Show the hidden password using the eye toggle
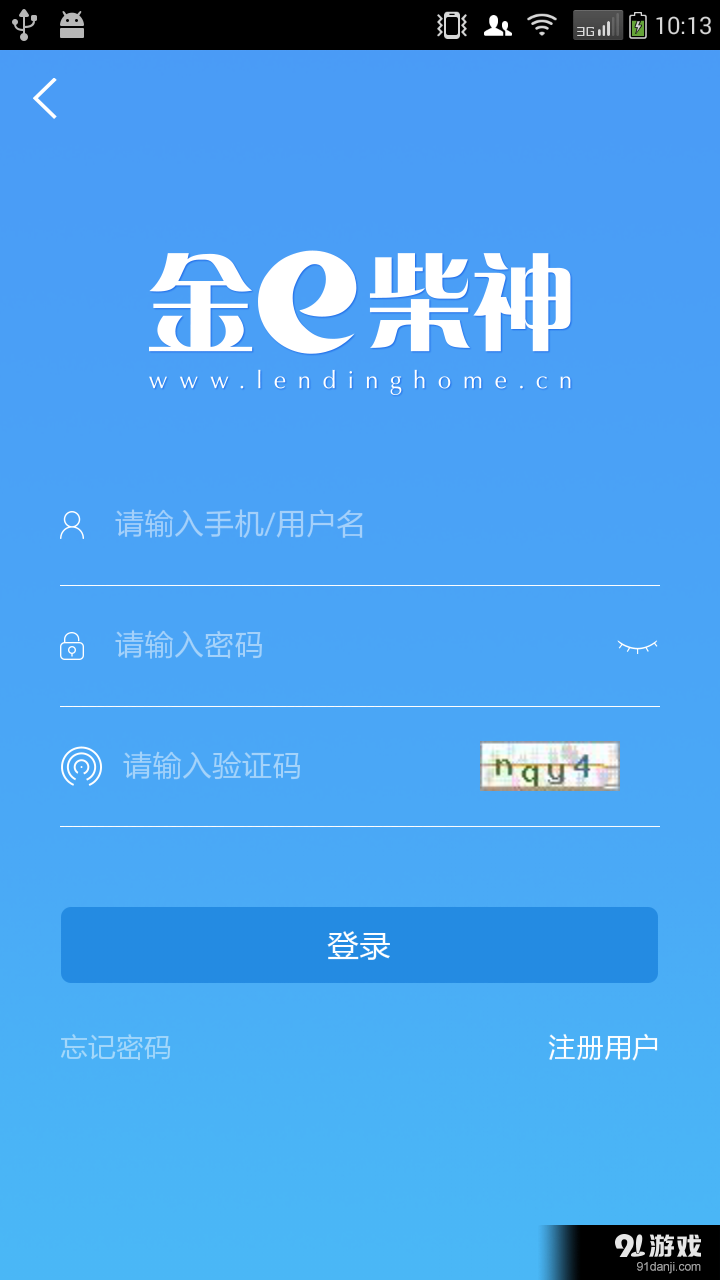Image resolution: width=720 pixels, height=1280 pixels. [639, 645]
